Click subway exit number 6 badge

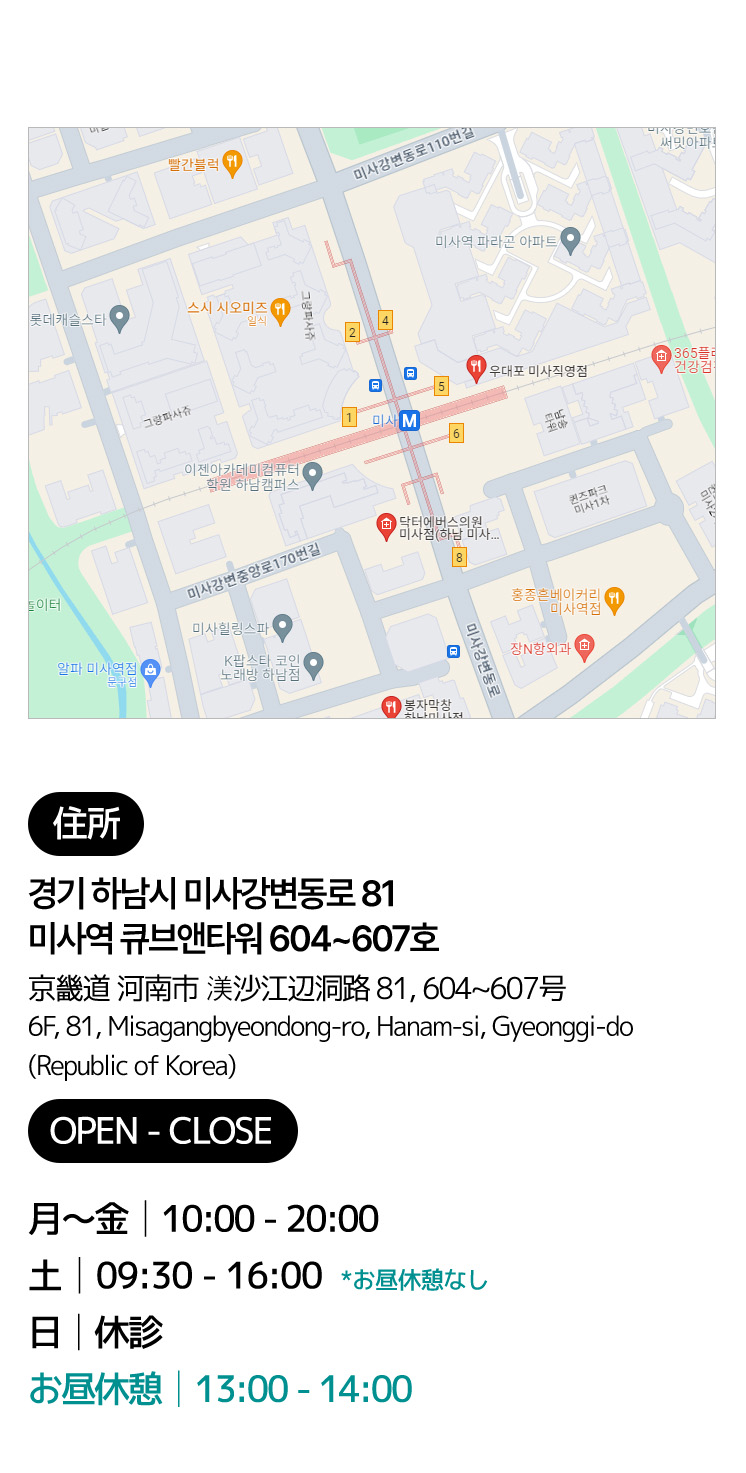(456, 433)
